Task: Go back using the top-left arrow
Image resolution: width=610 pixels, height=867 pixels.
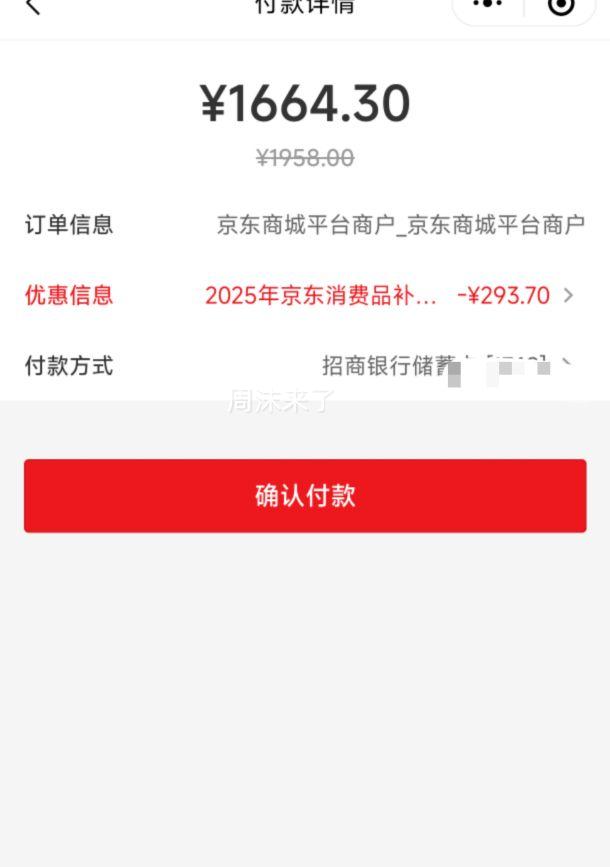Action: [x=33, y=7]
